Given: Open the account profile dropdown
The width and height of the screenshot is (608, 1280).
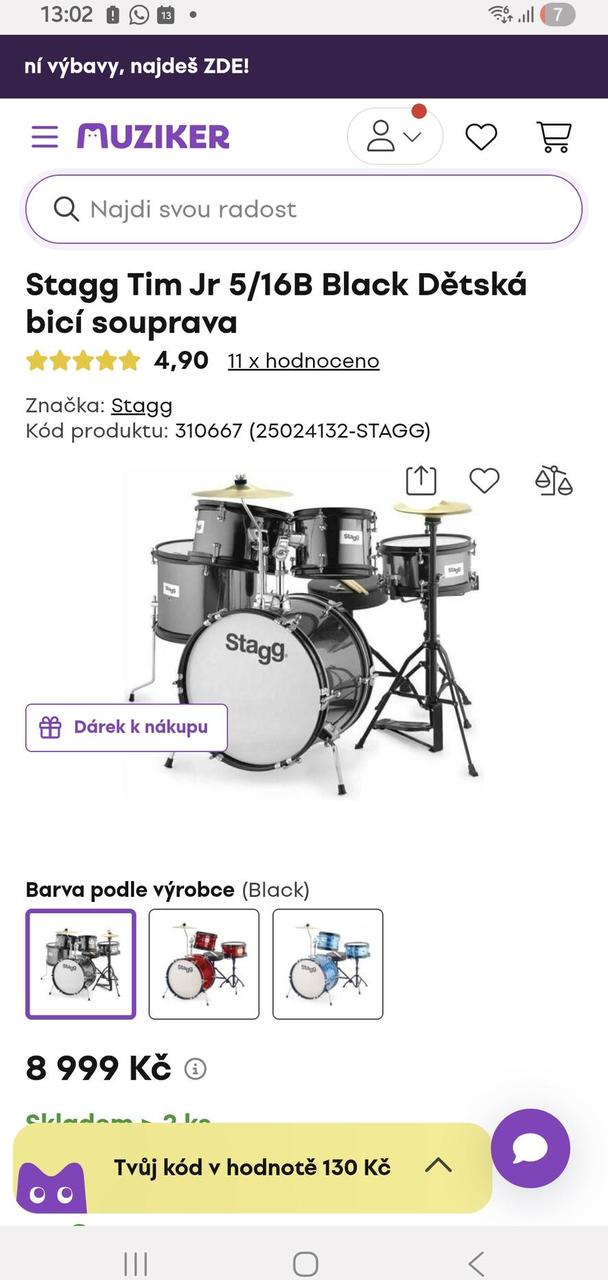Looking at the screenshot, I should pyautogui.click(x=394, y=136).
